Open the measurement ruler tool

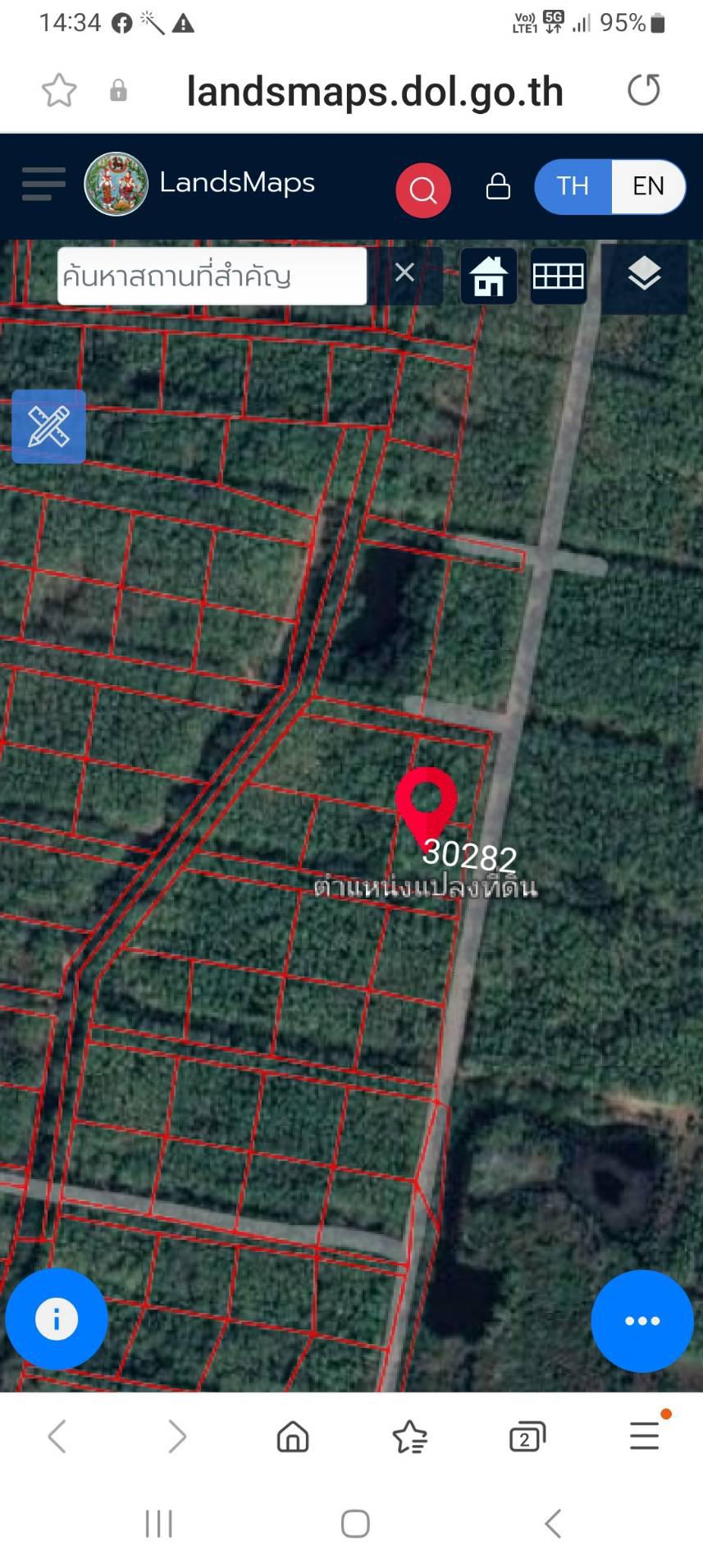click(x=48, y=427)
